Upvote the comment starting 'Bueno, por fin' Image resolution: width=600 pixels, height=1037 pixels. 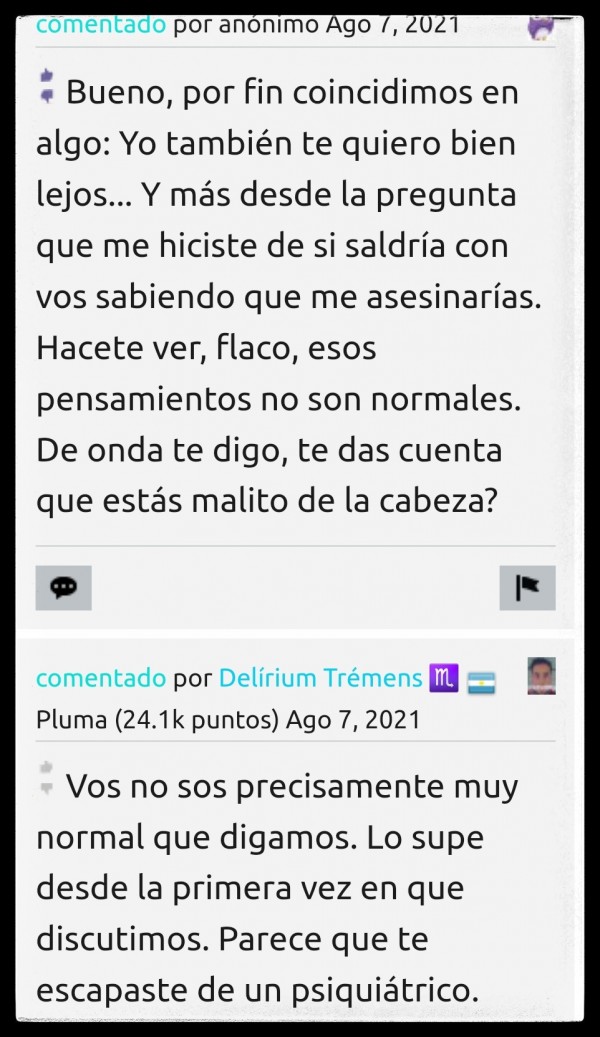tap(45, 75)
